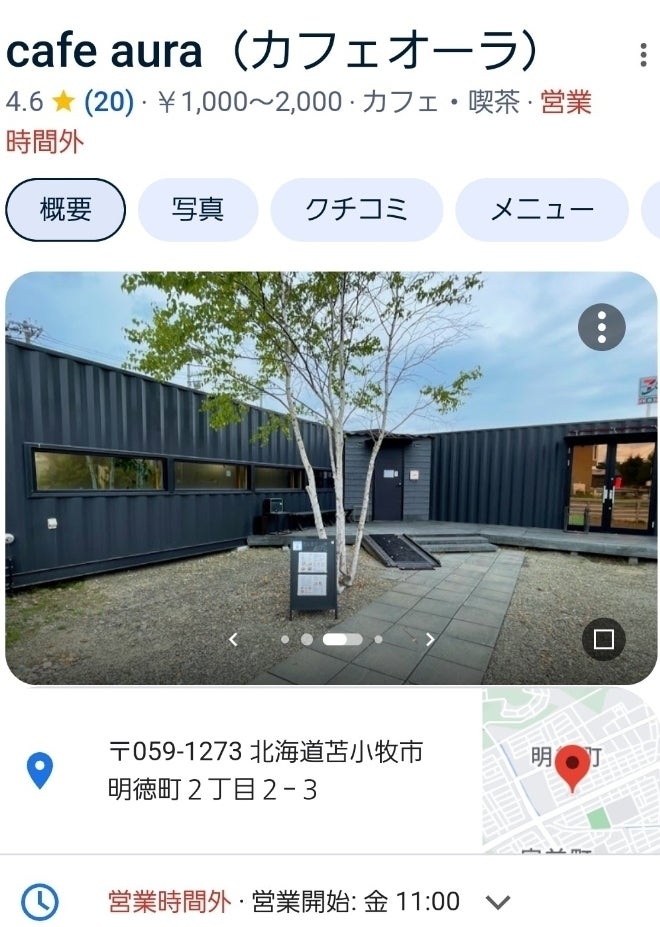Open the overflow menu beside cafe aura title
660x927 pixels.
click(x=642, y=55)
